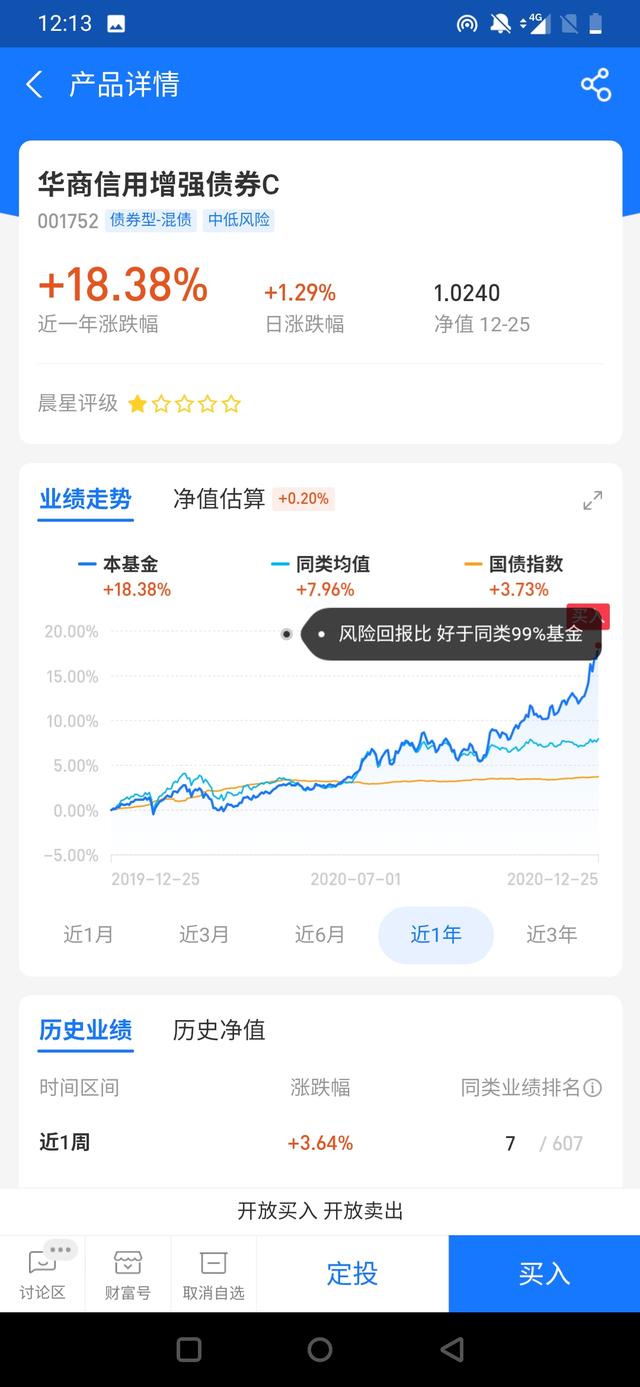Switch chart to 近6月
Image resolution: width=640 pixels, height=1387 pixels.
pos(320,935)
